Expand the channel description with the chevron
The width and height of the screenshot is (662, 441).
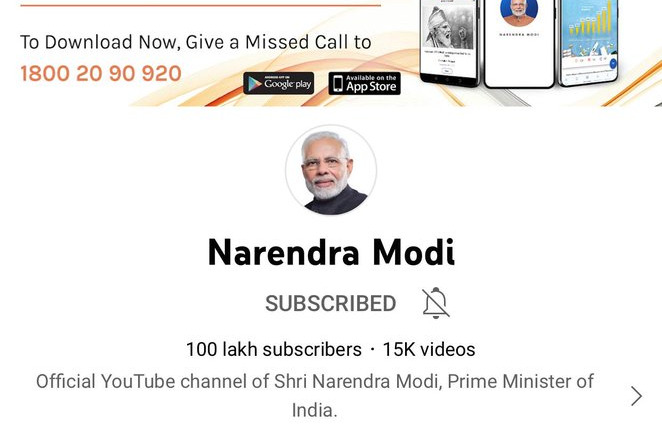[636, 396]
